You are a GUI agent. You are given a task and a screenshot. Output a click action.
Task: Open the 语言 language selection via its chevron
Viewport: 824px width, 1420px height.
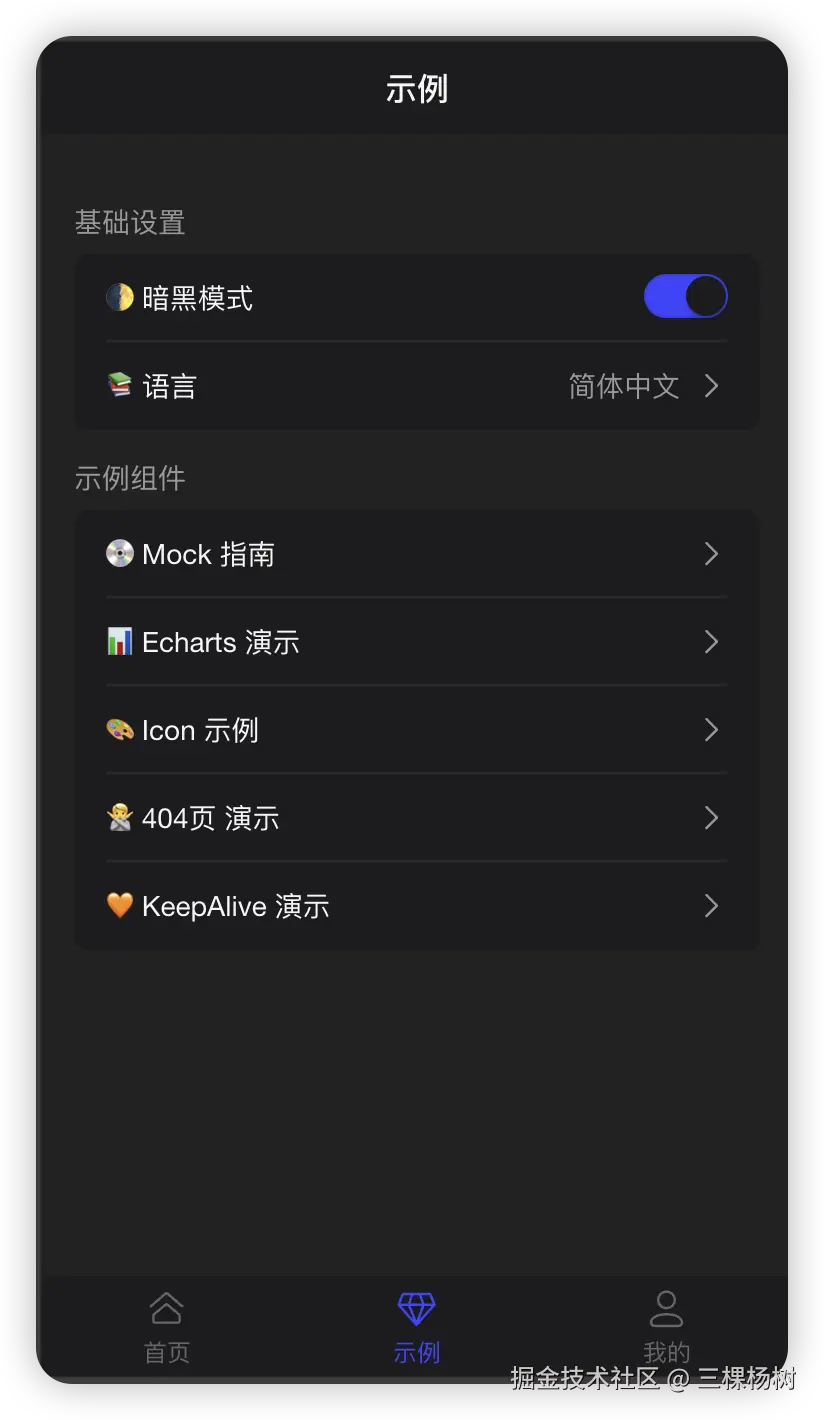[x=711, y=386]
